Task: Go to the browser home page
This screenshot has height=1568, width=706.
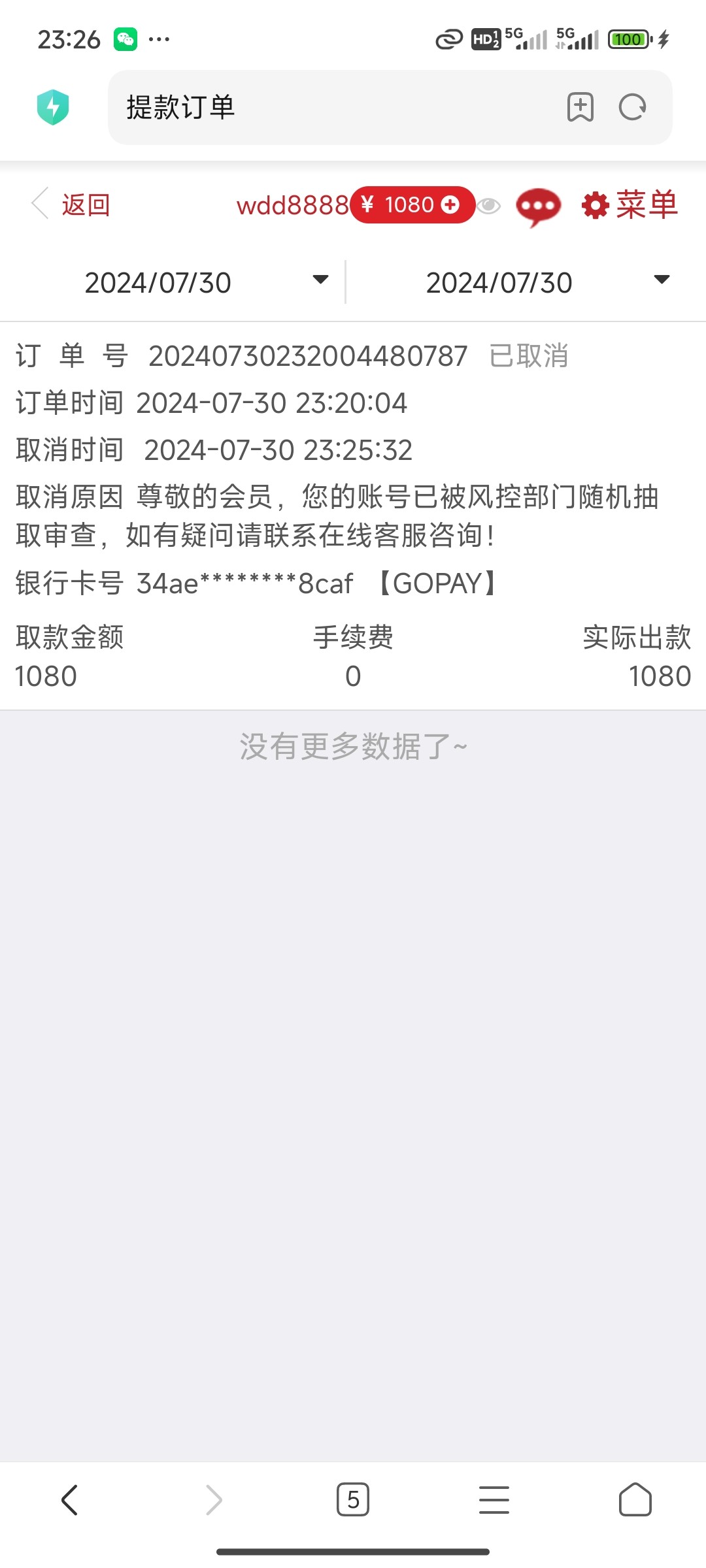Action: tap(635, 1499)
